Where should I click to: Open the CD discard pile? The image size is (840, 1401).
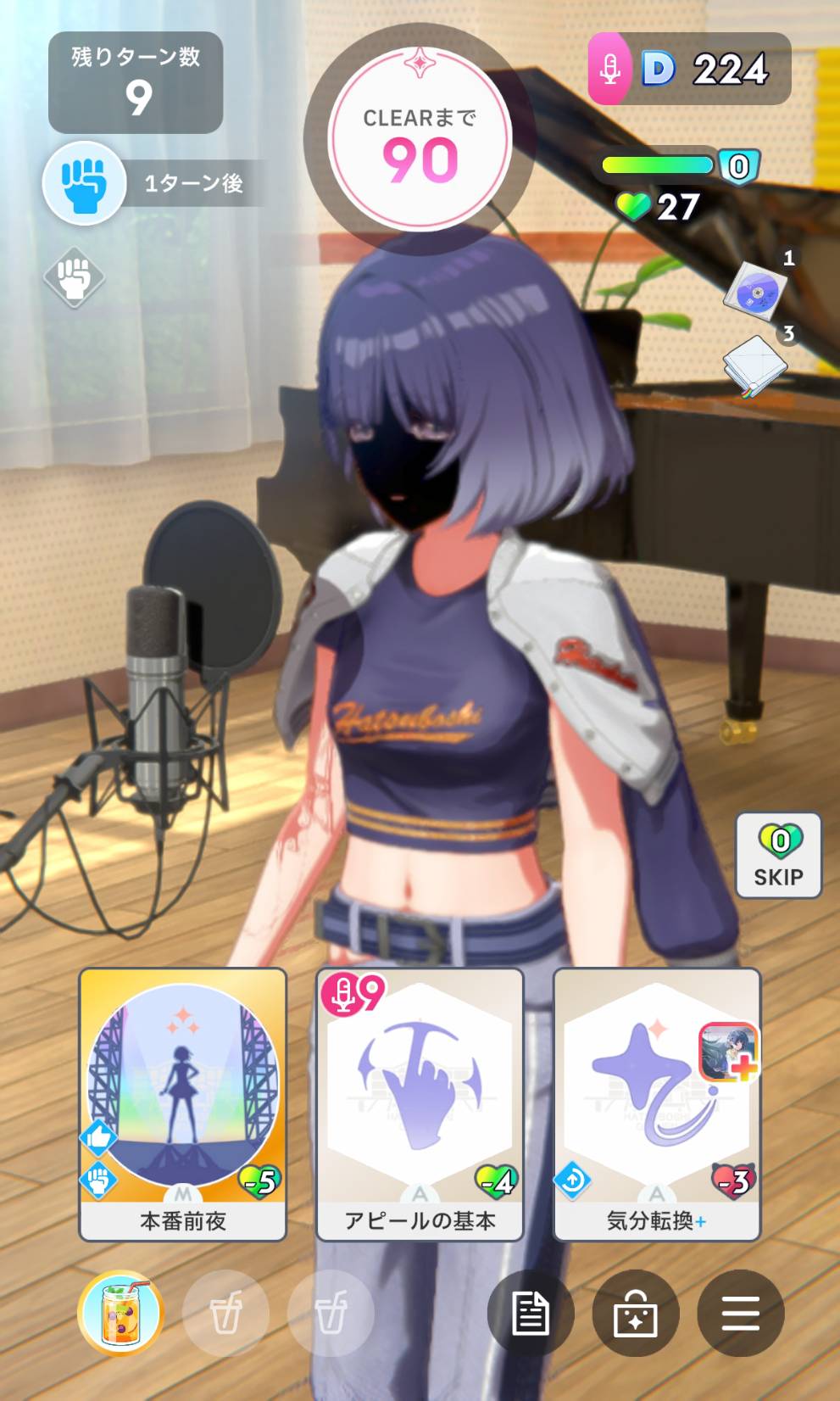coord(755,289)
